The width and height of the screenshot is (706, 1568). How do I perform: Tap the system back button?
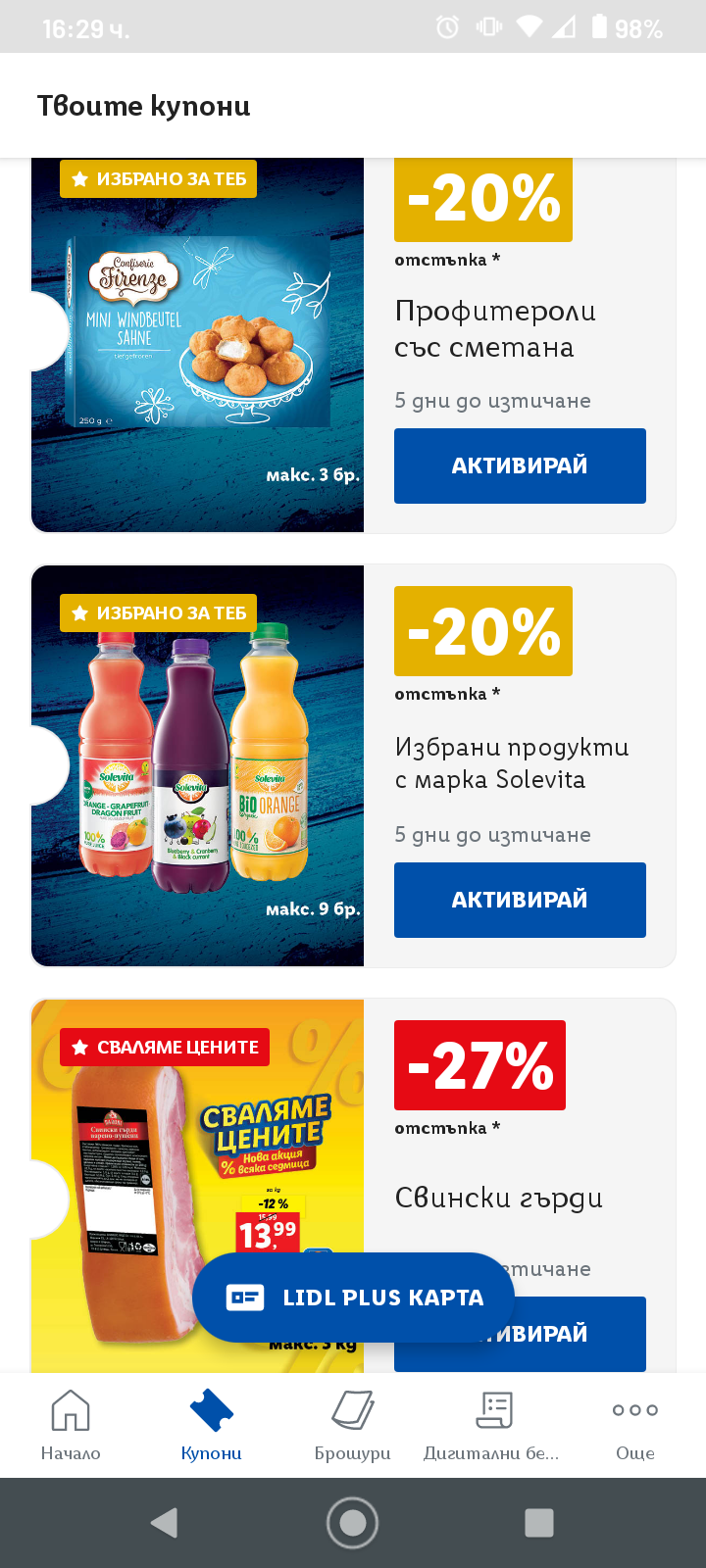pyautogui.click(x=164, y=1523)
